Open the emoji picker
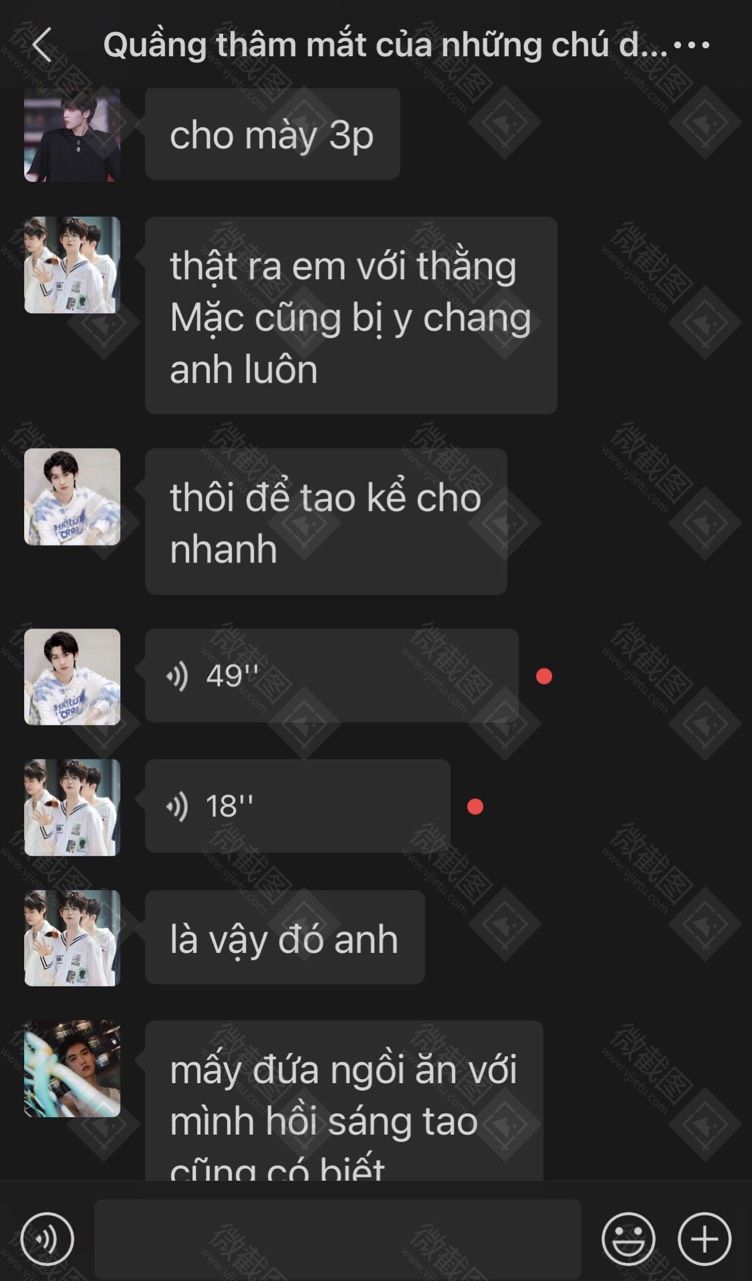Image resolution: width=752 pixels, height=1281 pixels. click(x=628, y=1240)
